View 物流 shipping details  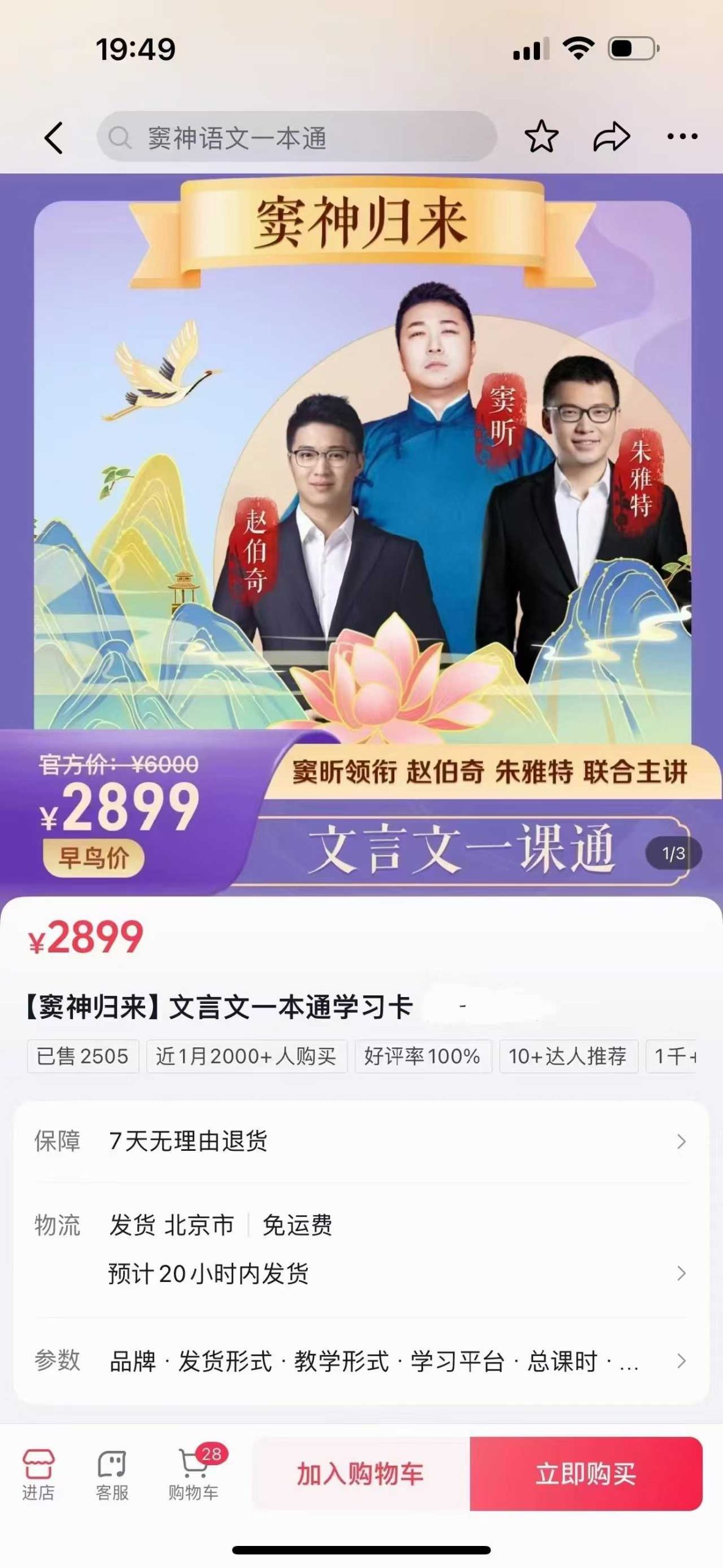[x=361, y=1249]
